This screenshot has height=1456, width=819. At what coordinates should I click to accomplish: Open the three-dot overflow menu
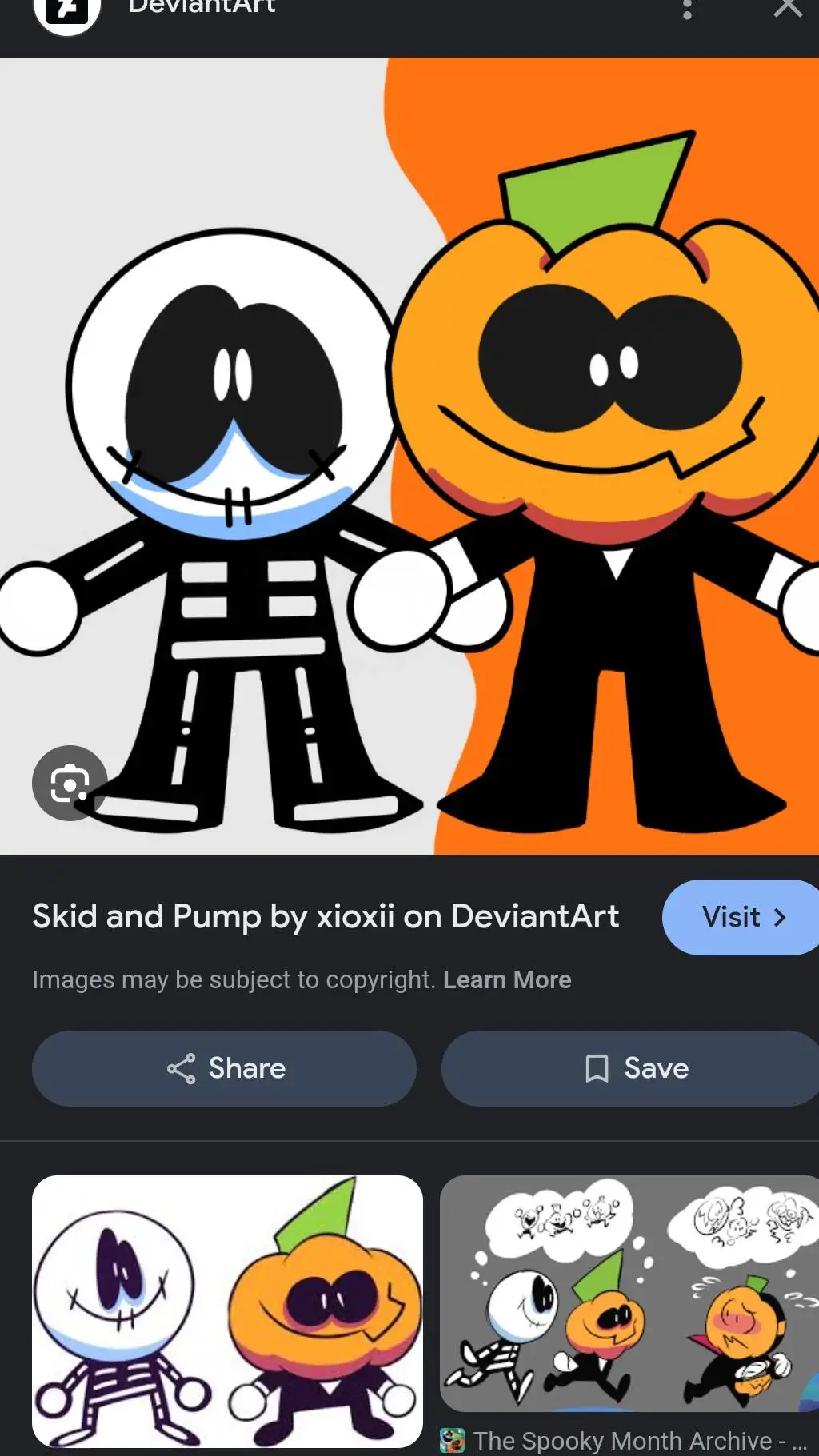[x=687, y=10]
